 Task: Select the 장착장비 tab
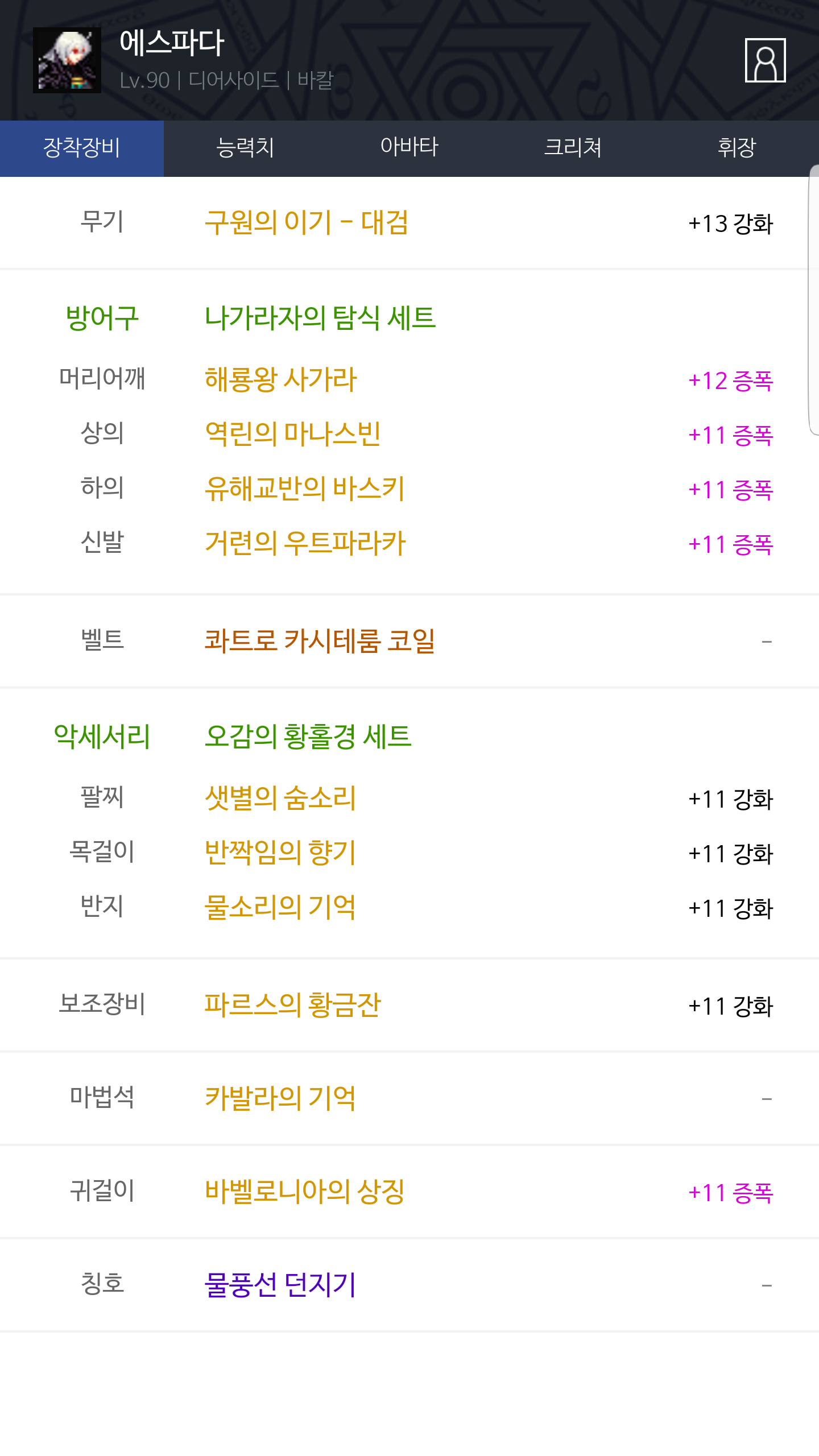click(82, 148)
